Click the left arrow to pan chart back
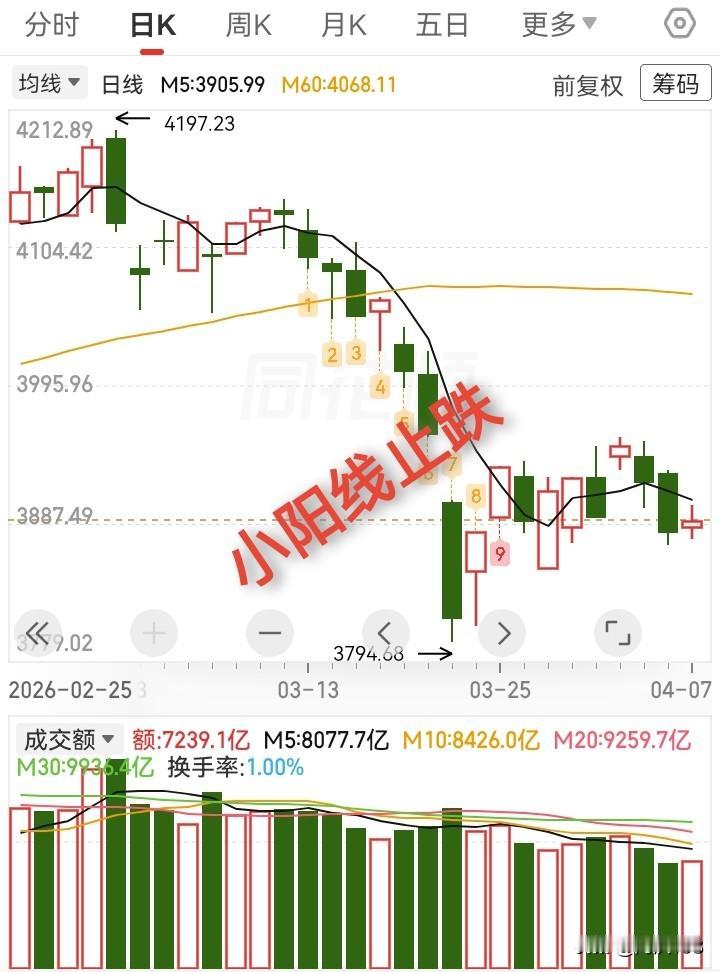 (x=386, y=632)
